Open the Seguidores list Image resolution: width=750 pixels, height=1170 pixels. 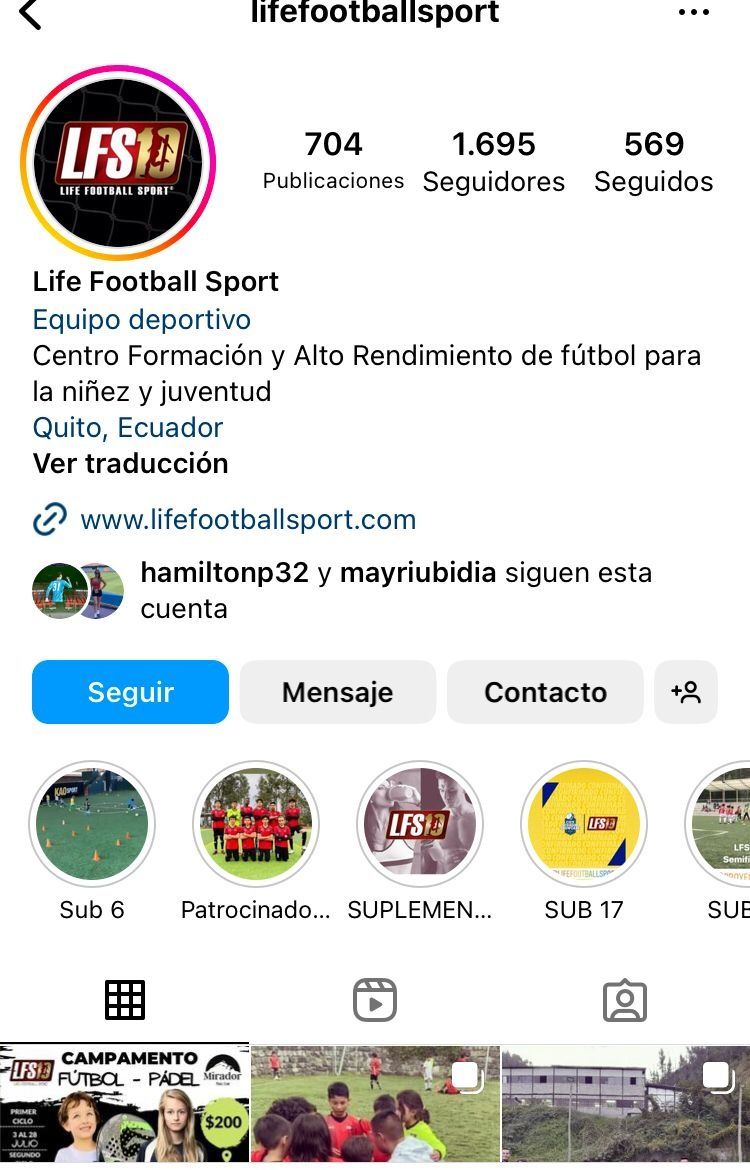pyautogui.click(x=493, y=161)
